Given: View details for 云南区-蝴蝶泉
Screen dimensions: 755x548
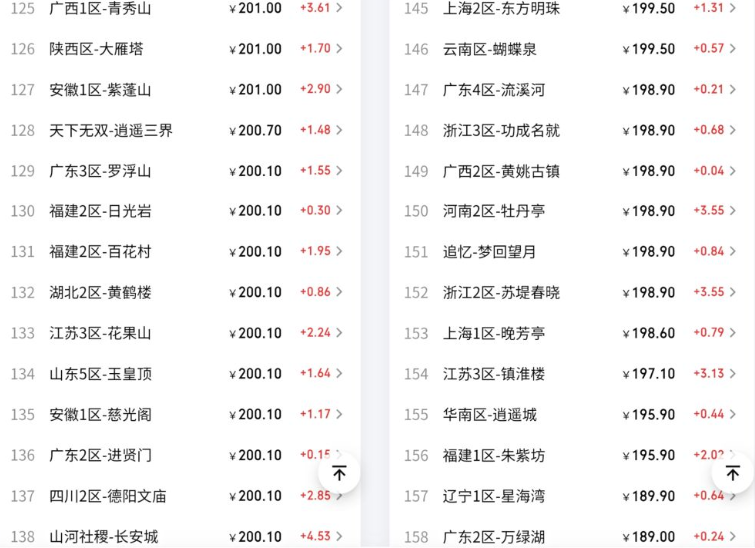Looking at the screenshot, I should (570, 49).
